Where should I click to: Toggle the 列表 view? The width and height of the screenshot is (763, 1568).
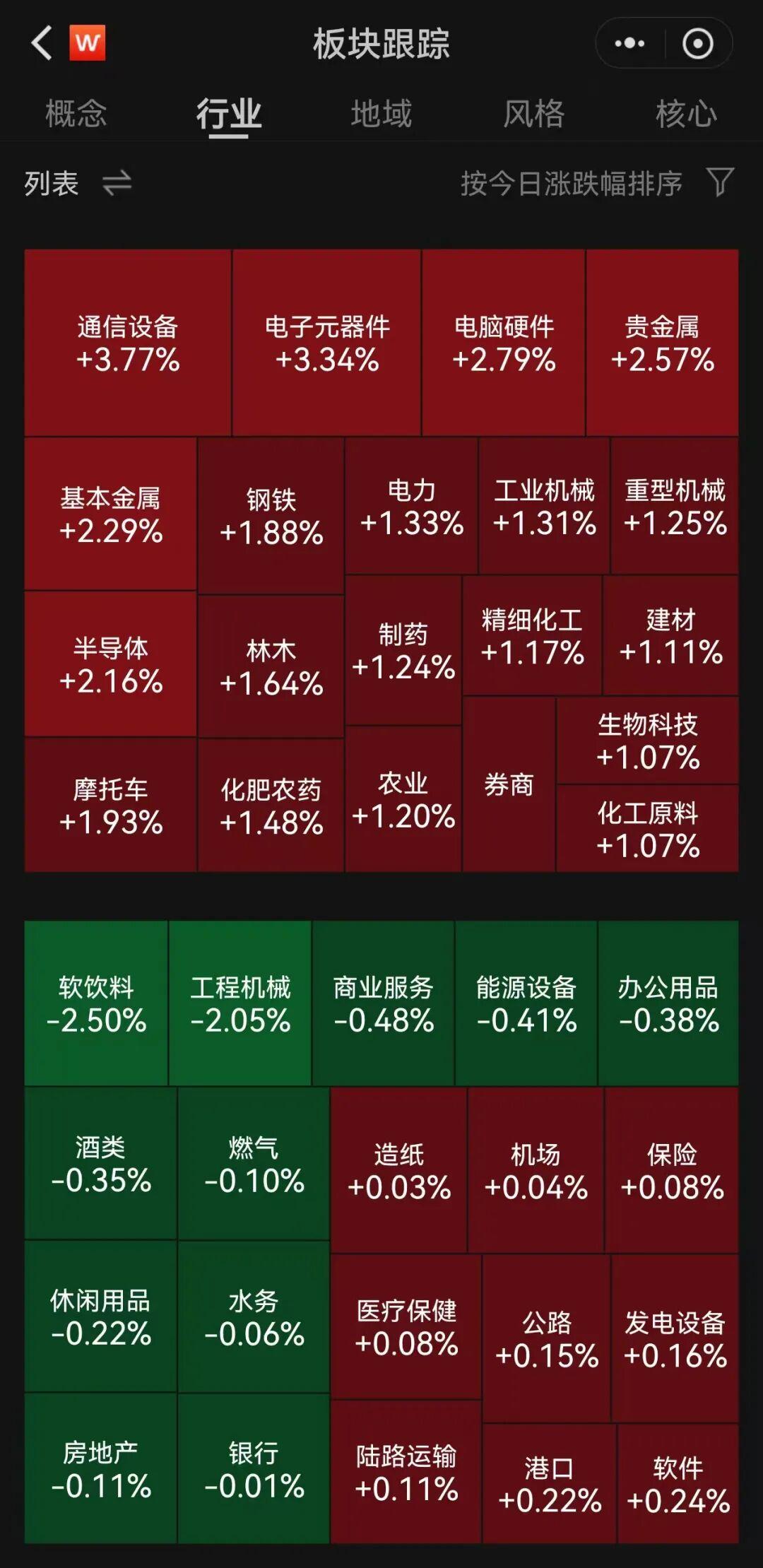coord(78,184)
